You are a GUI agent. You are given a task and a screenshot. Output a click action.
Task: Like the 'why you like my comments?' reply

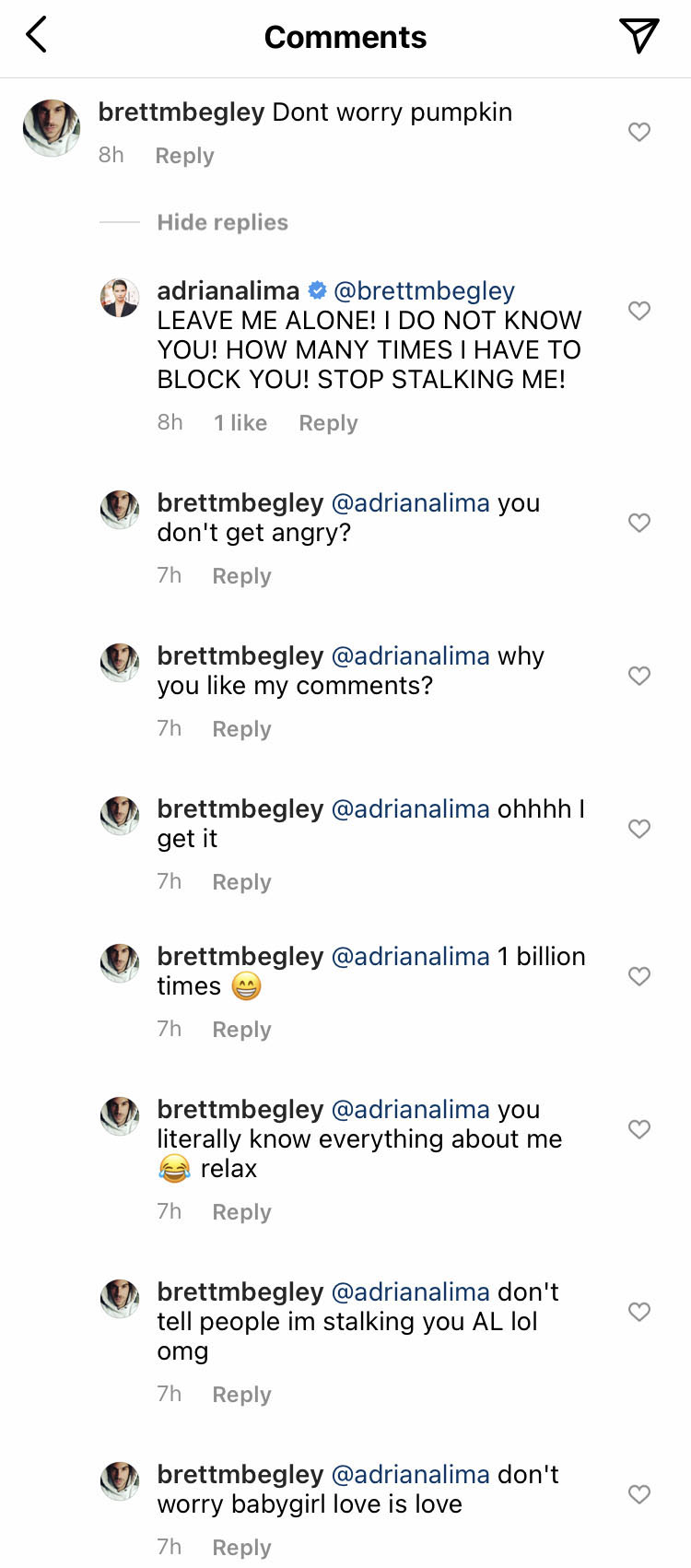click(x=639, y=676)
